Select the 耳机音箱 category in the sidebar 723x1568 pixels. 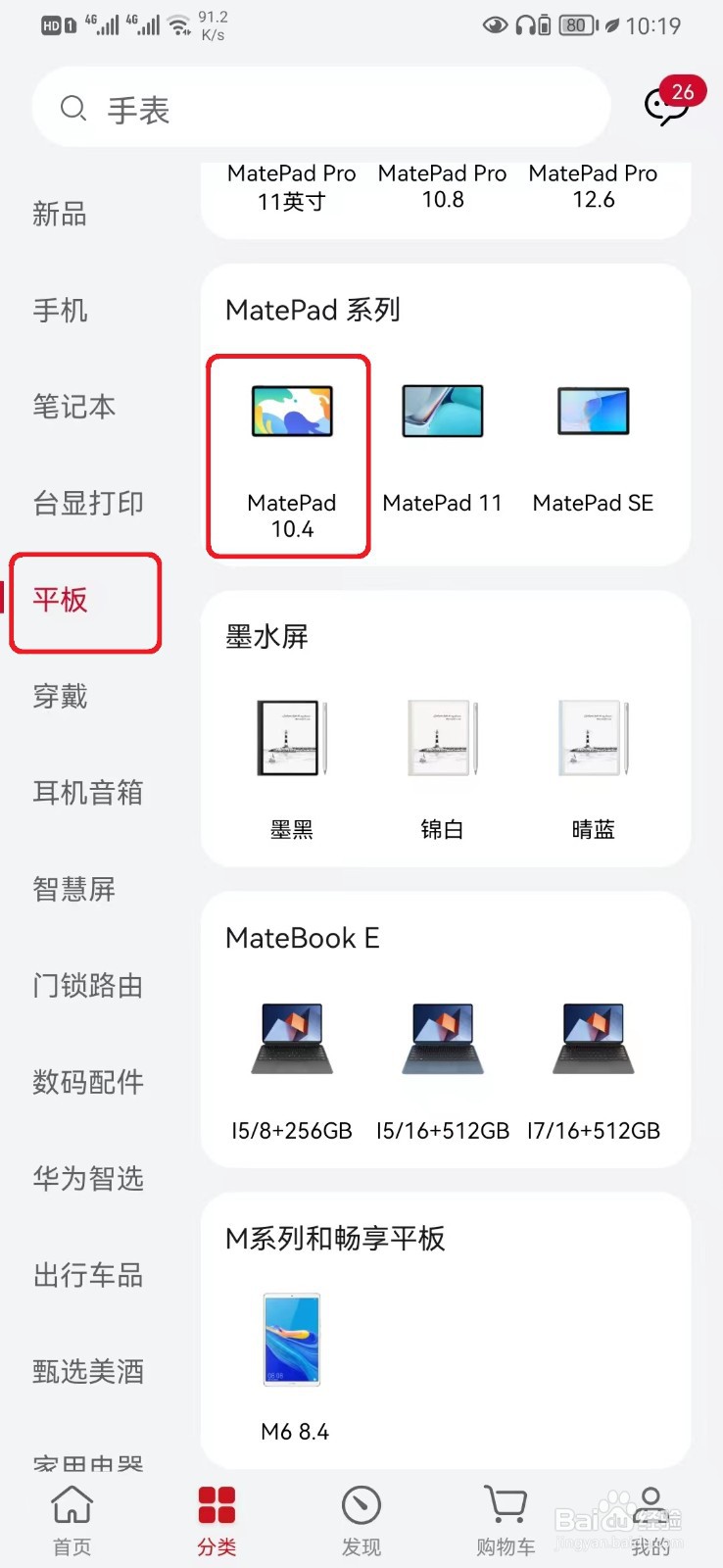[88, 793]
